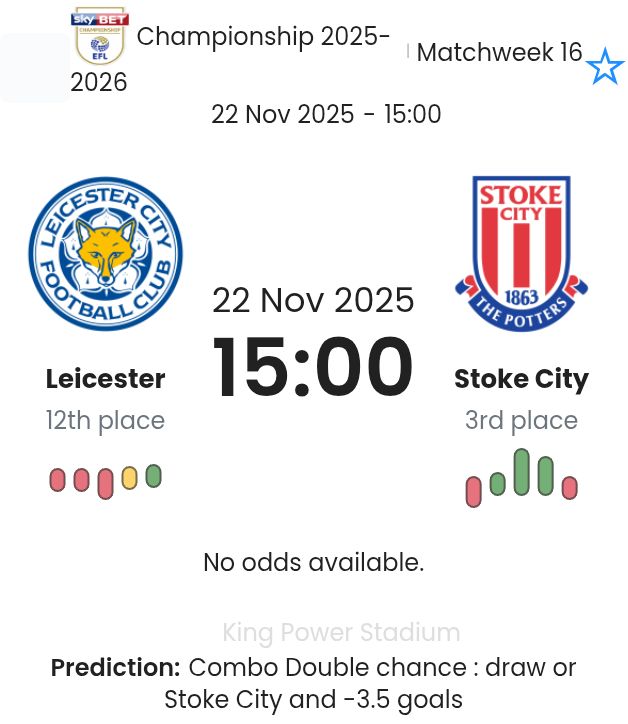Viewport: 628px width, 724px height.
Task: Open the Stoke City team page
Action: (x=521, y=379)
